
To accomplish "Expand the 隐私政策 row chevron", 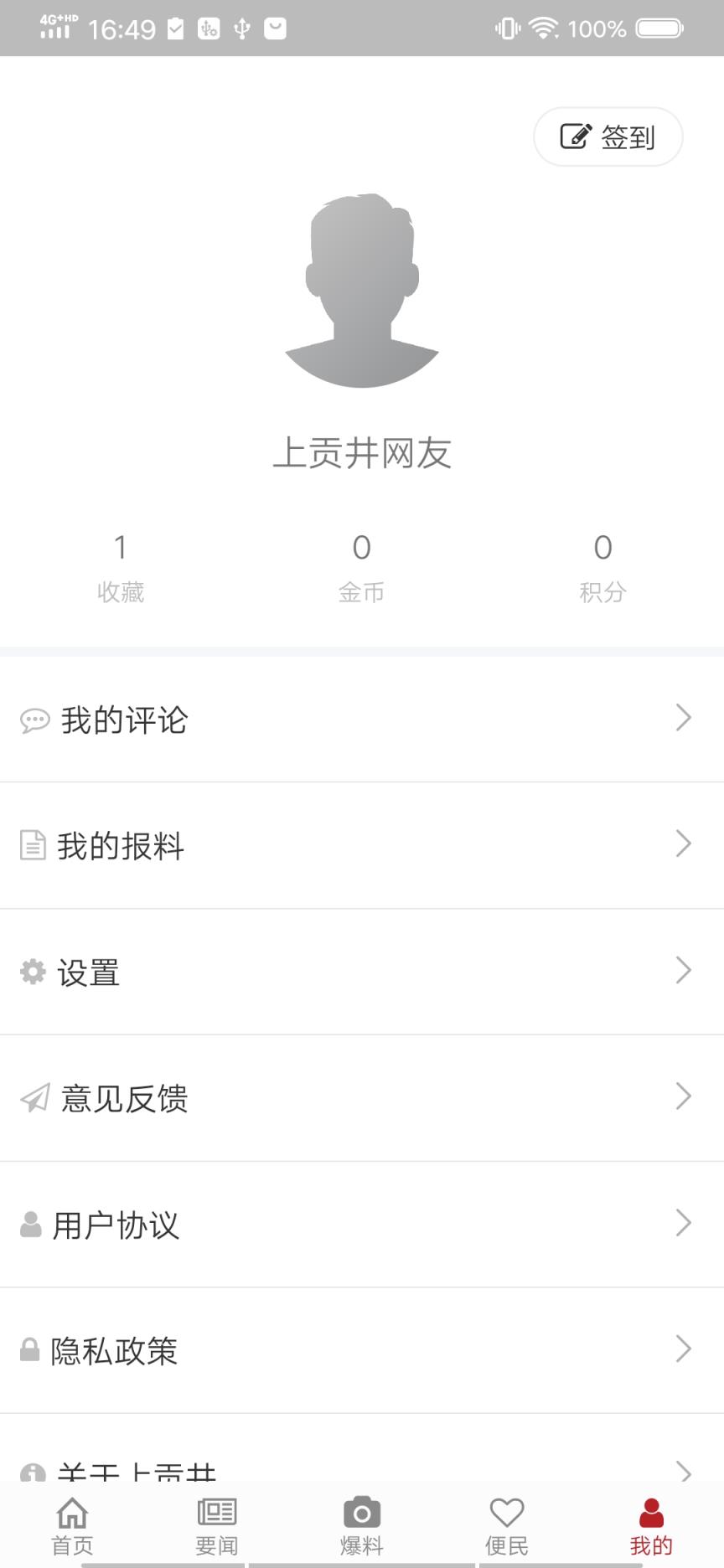I will pos(682,1349).
